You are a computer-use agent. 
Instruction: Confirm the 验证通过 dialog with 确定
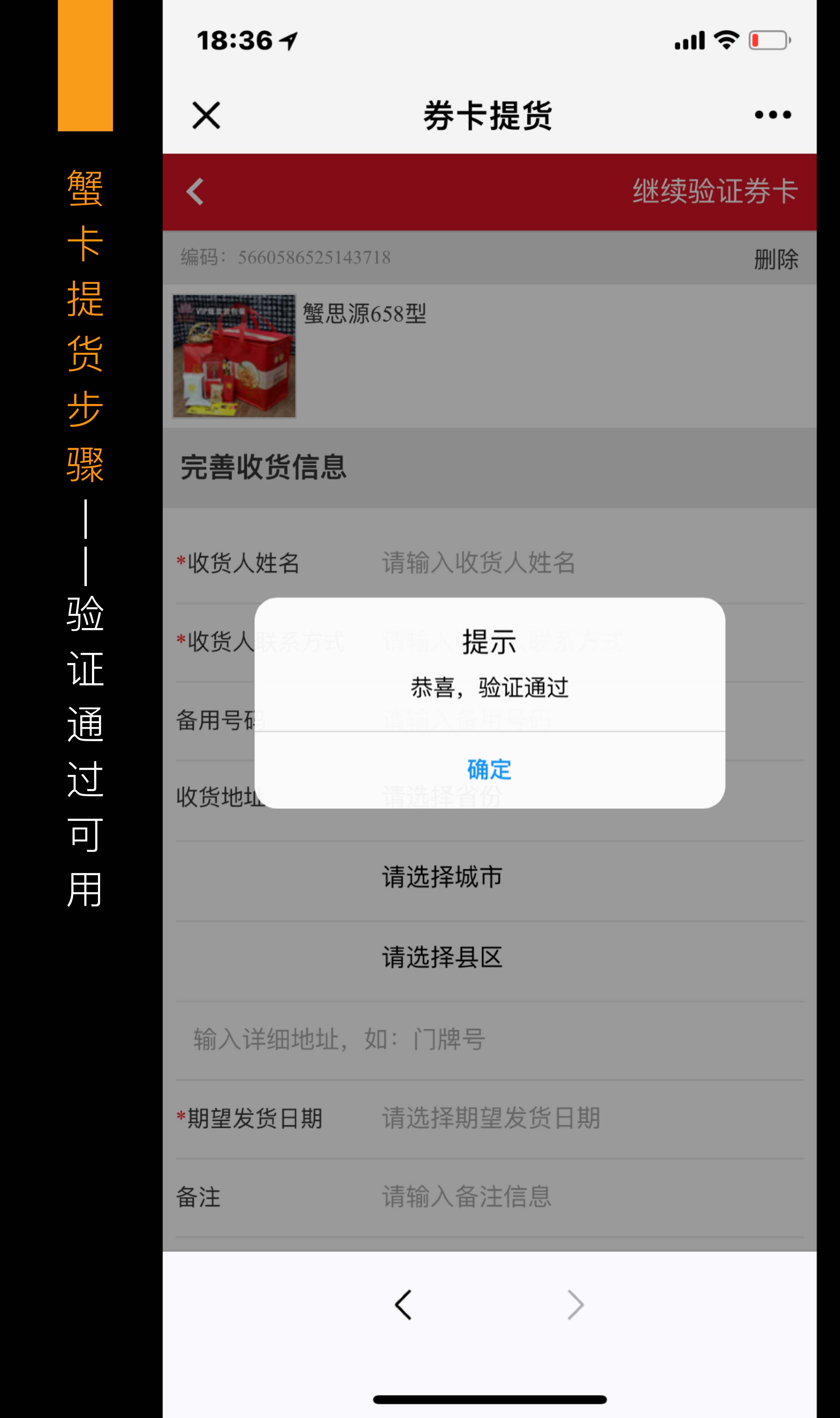tap(490, 770)
